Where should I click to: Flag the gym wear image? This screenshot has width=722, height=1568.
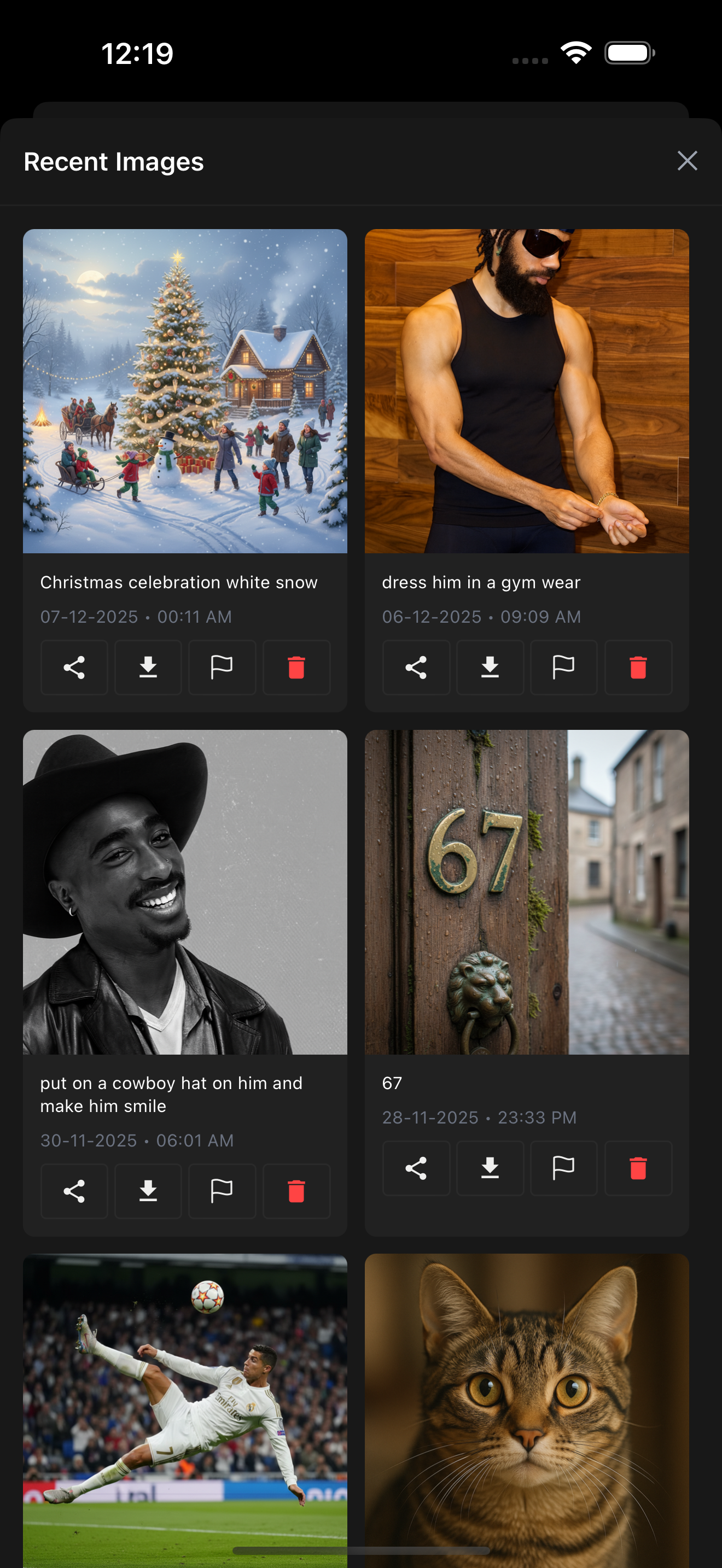(x=564, y=667)
